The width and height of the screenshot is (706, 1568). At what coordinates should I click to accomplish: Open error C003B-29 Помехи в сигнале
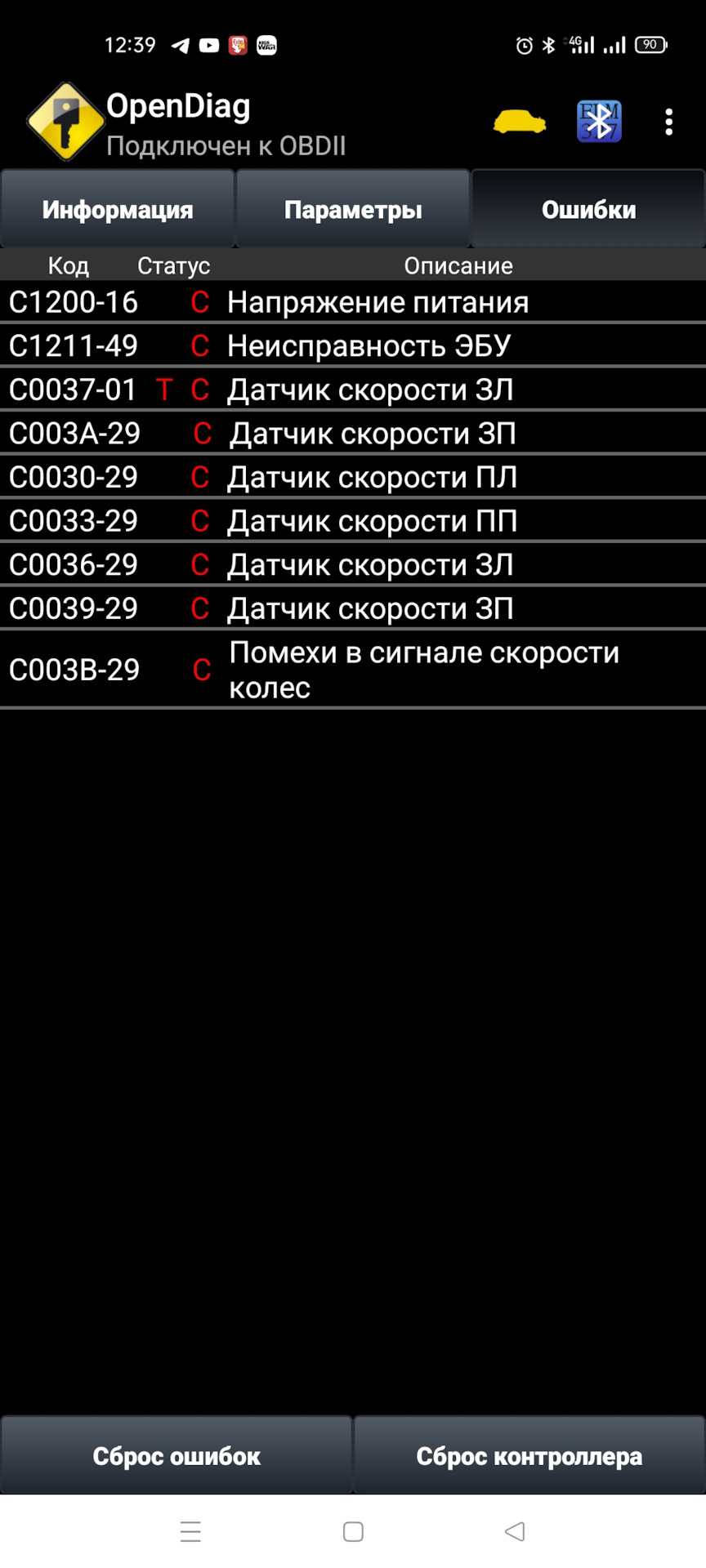[353, 670]
